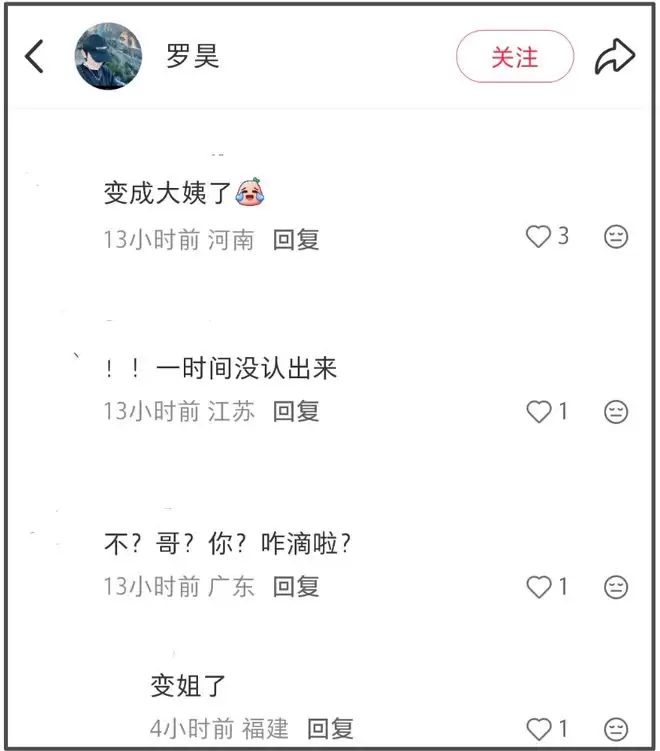660x751 pixels.
Task: Like the 一时间没认出来 comment
Action: [x=539, y=411]
